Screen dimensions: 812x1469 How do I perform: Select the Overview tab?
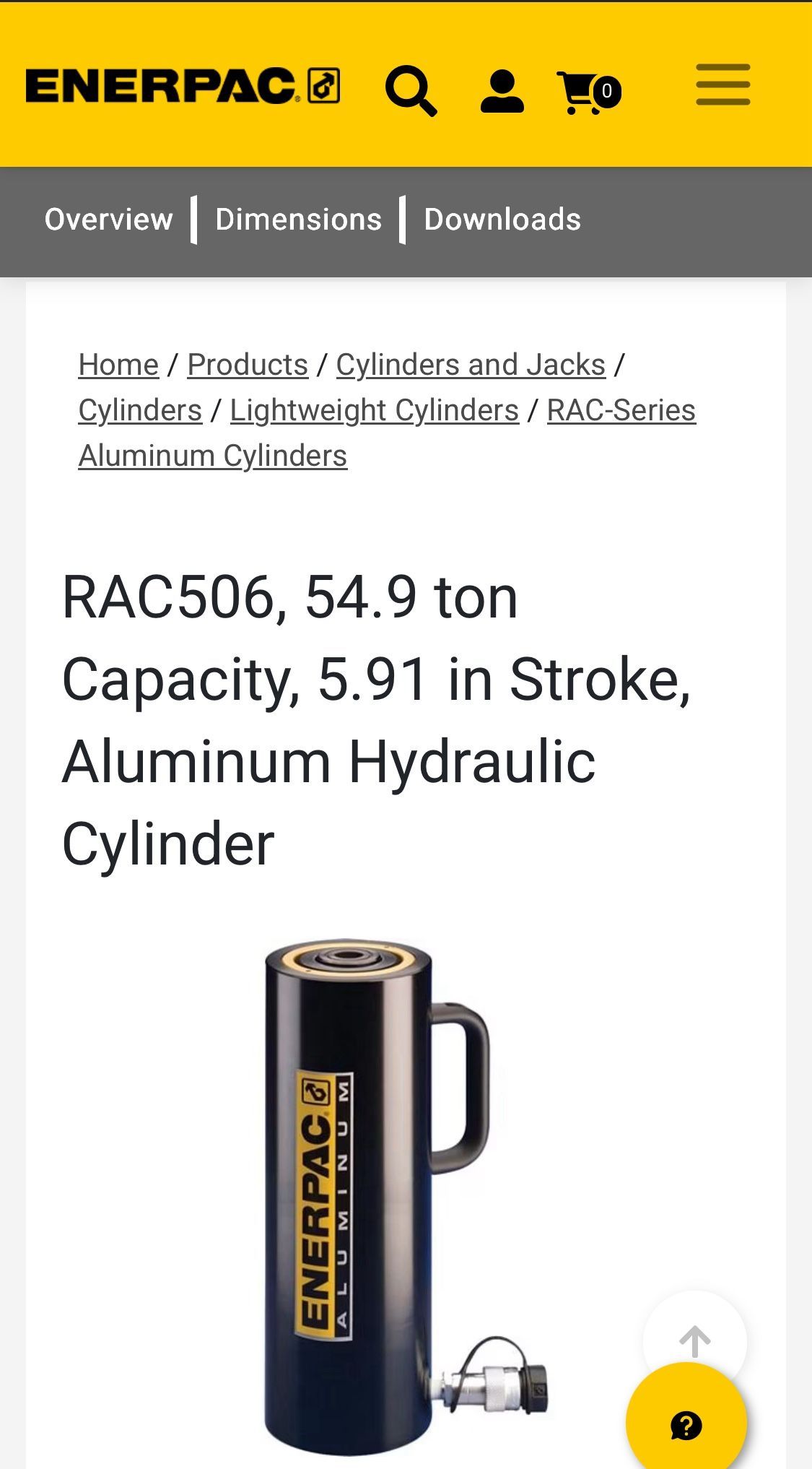click(x=108, y=219)
